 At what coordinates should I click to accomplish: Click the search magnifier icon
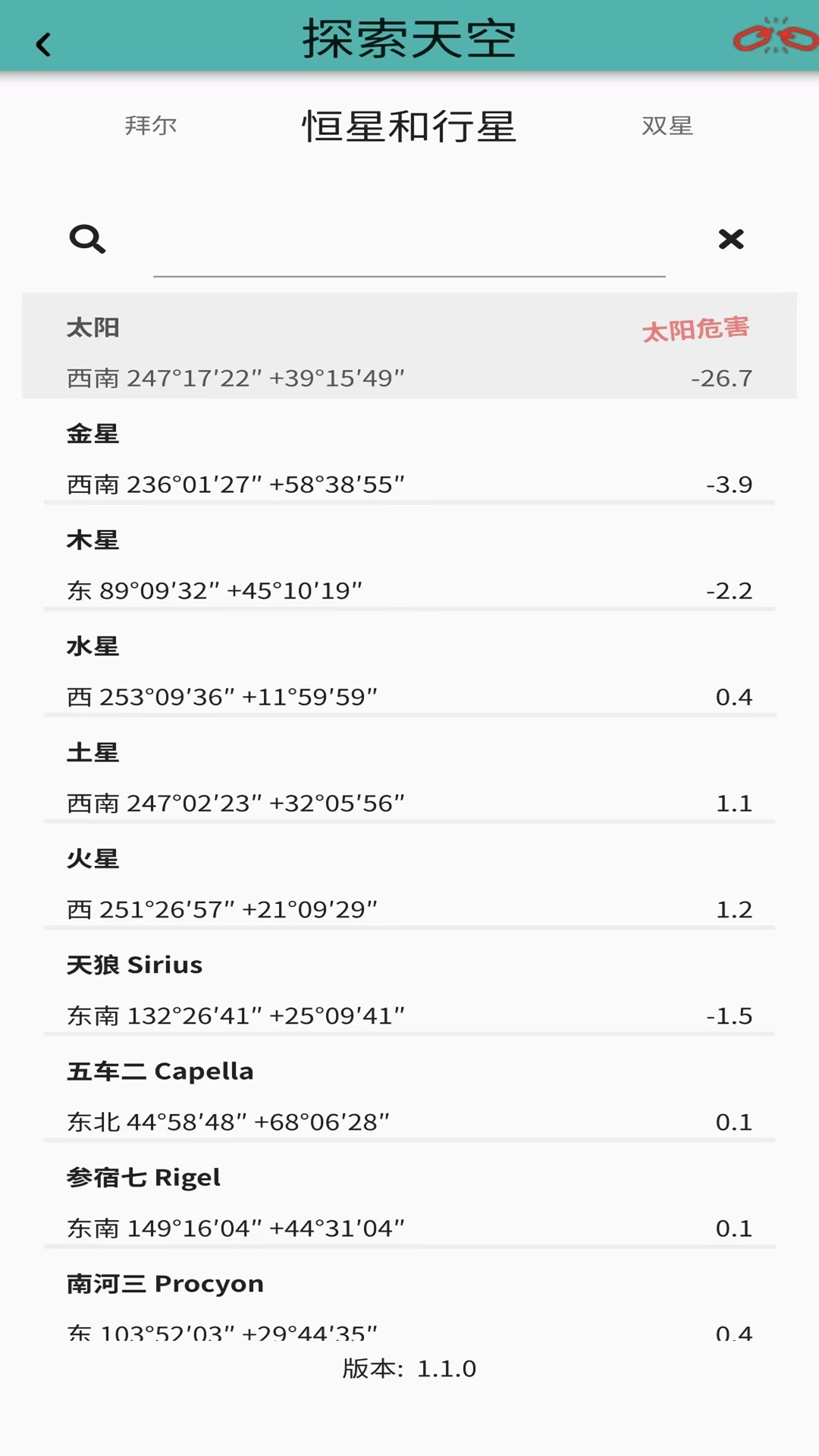click(x=88, y=240)
